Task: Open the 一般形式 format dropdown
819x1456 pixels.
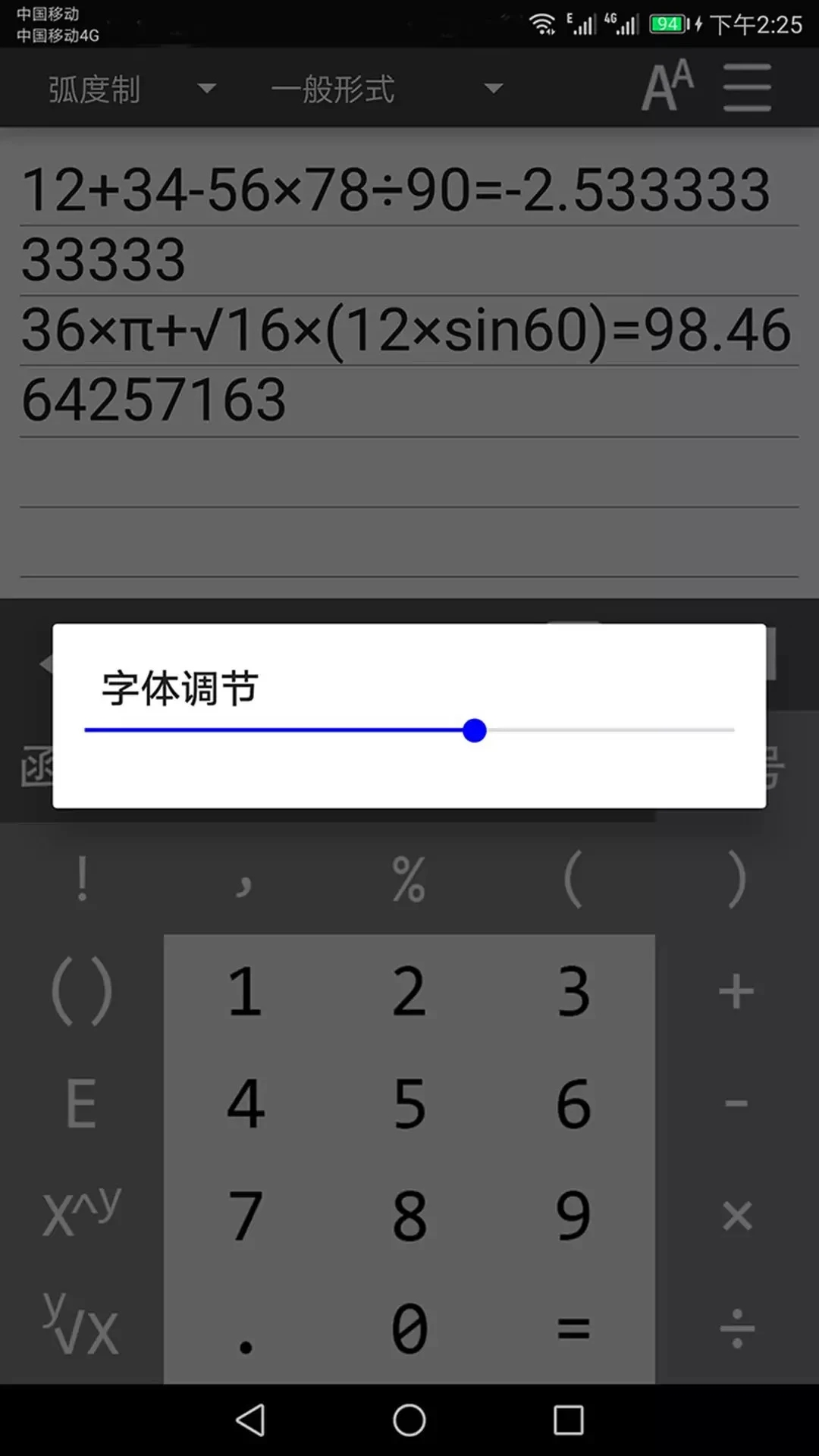Action: point(387,89)
